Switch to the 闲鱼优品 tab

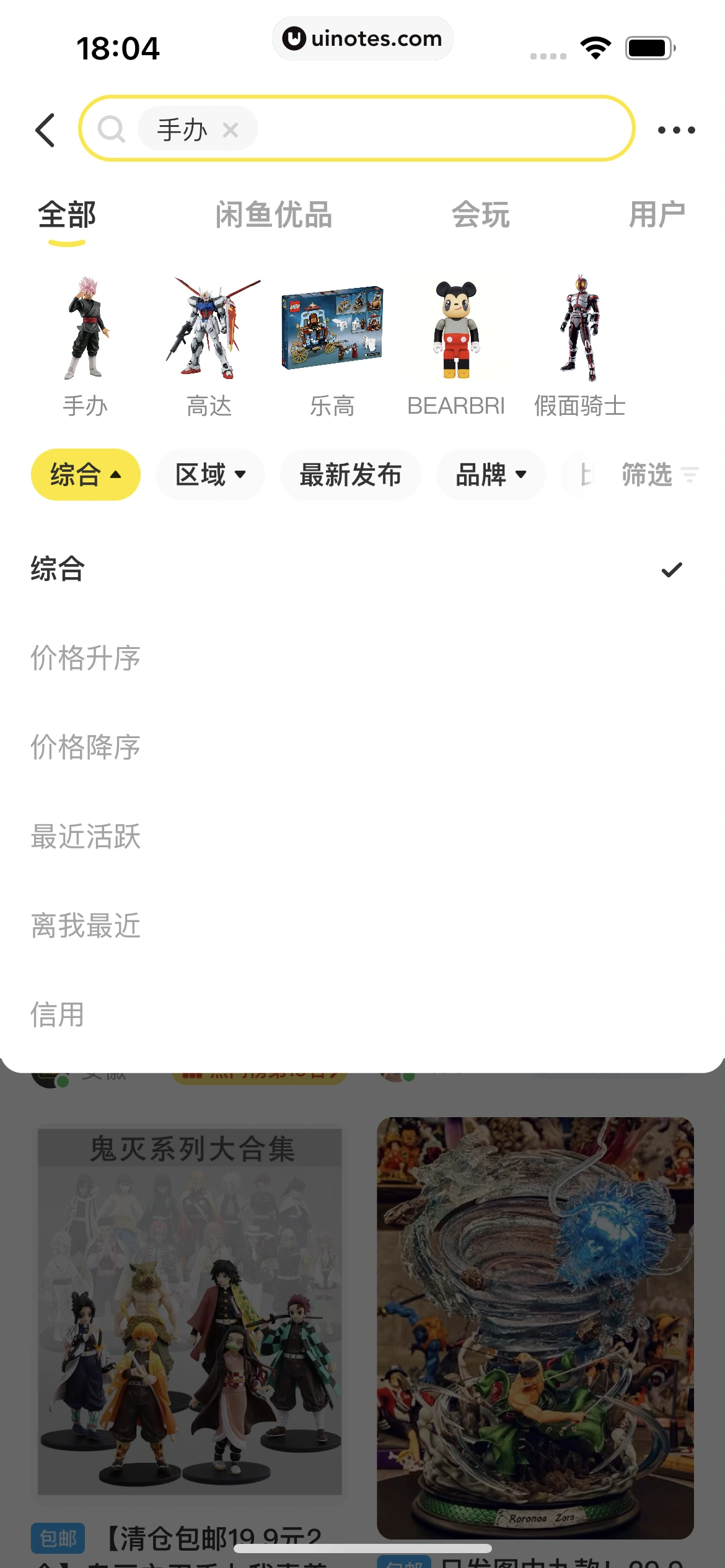272,216
